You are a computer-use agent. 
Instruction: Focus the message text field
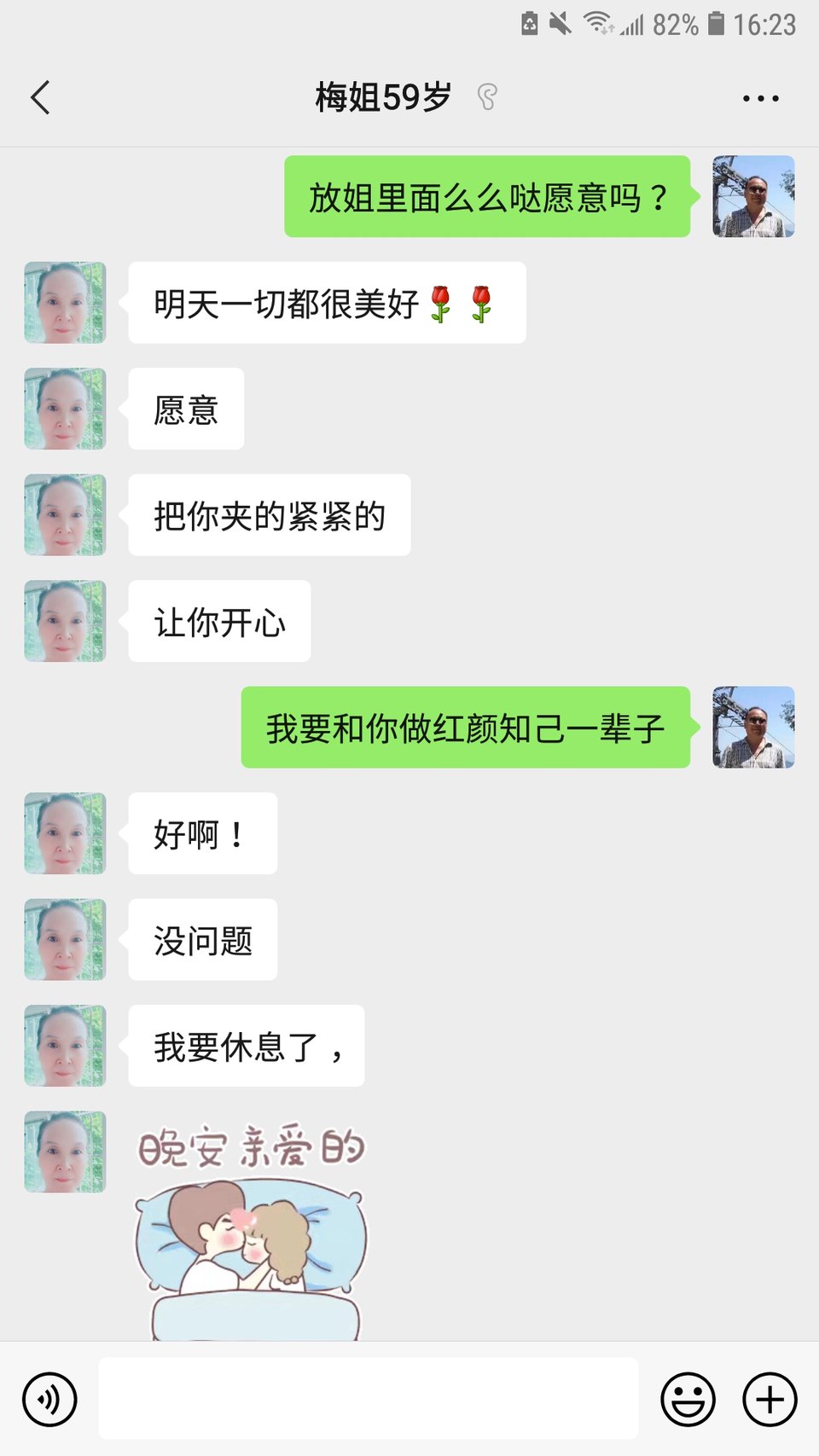pyautogui.click(x=368, y=1399)
